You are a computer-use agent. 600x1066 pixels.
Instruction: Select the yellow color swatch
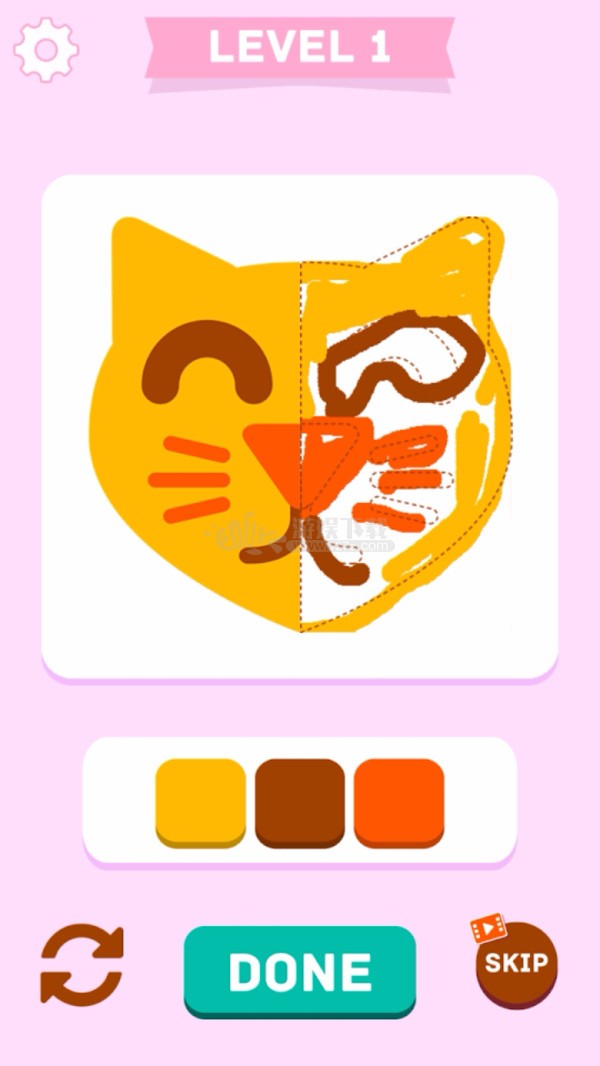coord(200,803)
